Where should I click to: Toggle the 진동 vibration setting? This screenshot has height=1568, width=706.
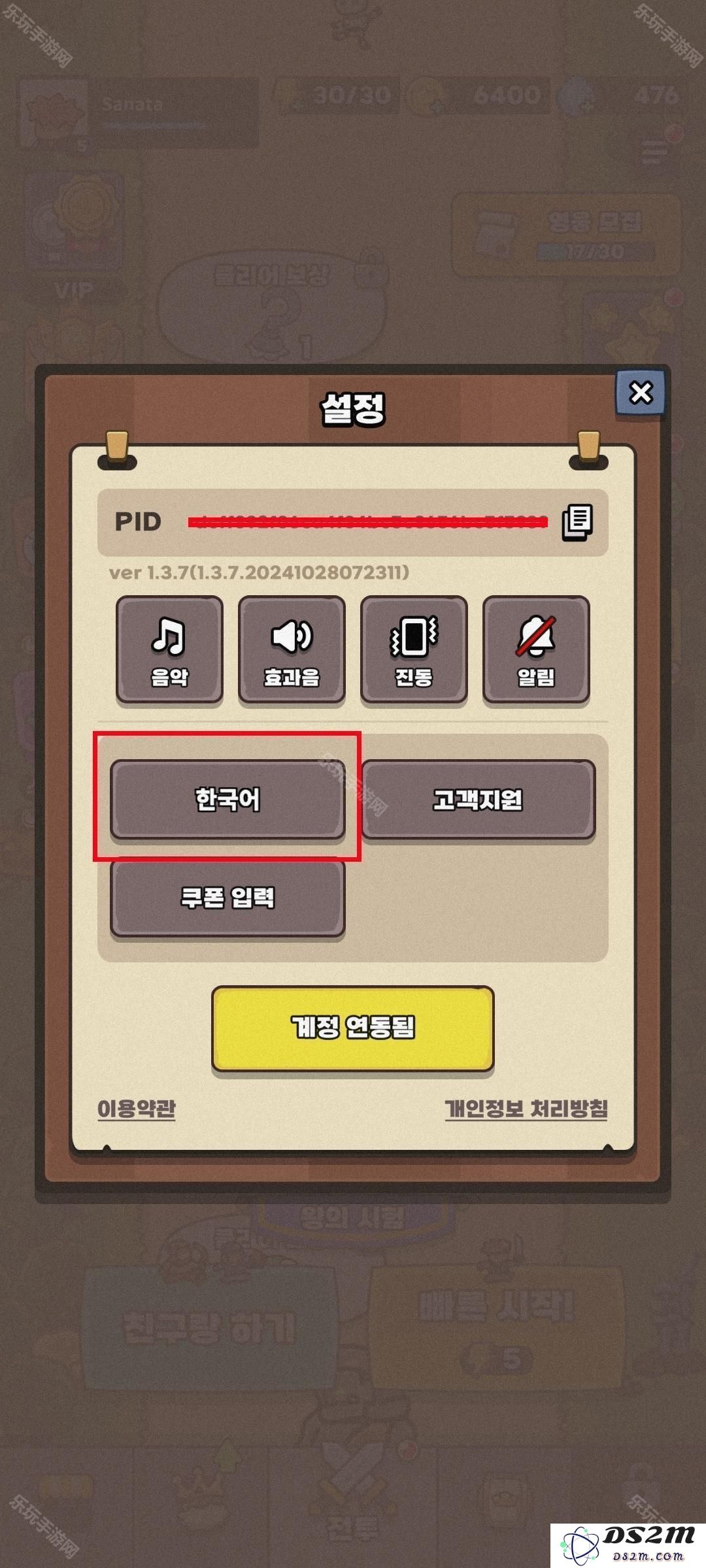(414, 649)
